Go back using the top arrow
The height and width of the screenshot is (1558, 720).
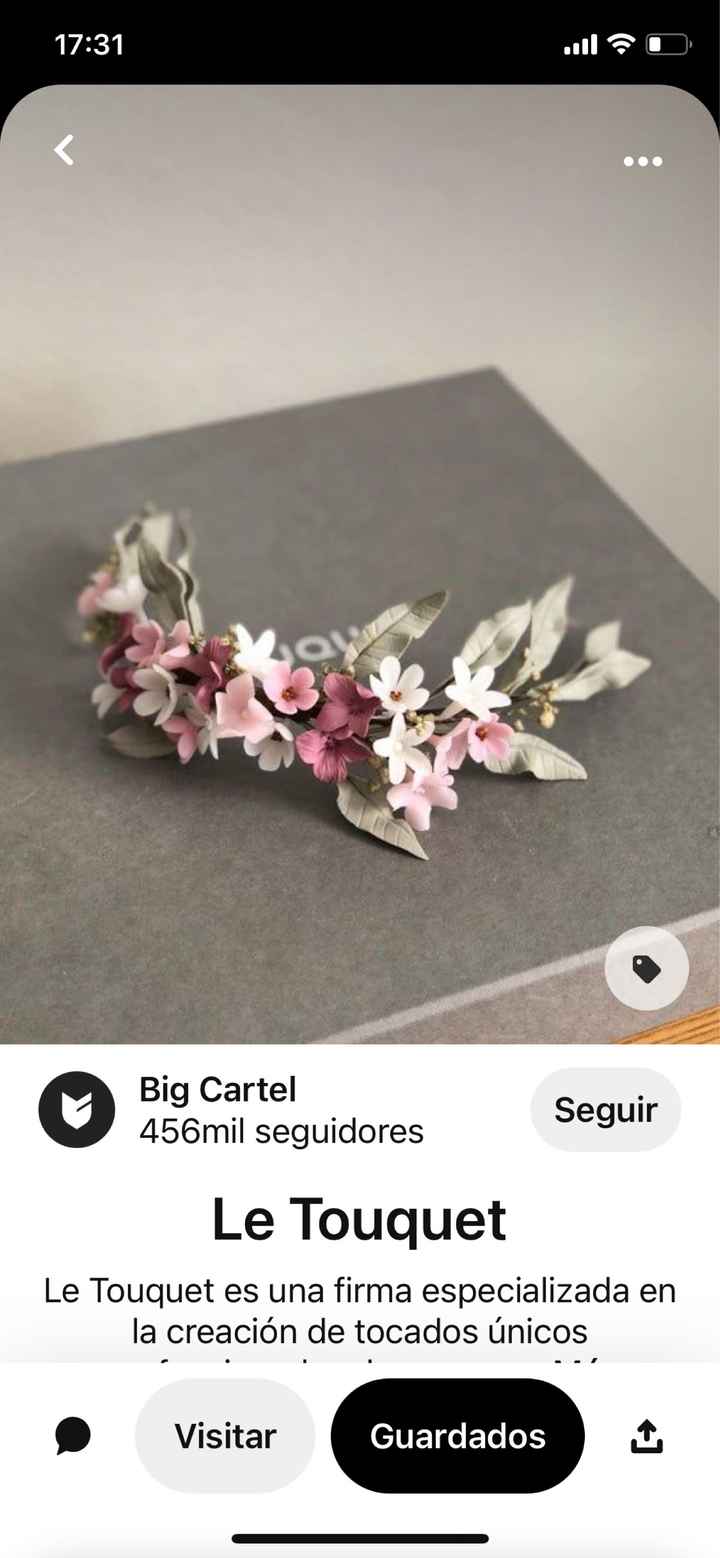coord(64,151)
